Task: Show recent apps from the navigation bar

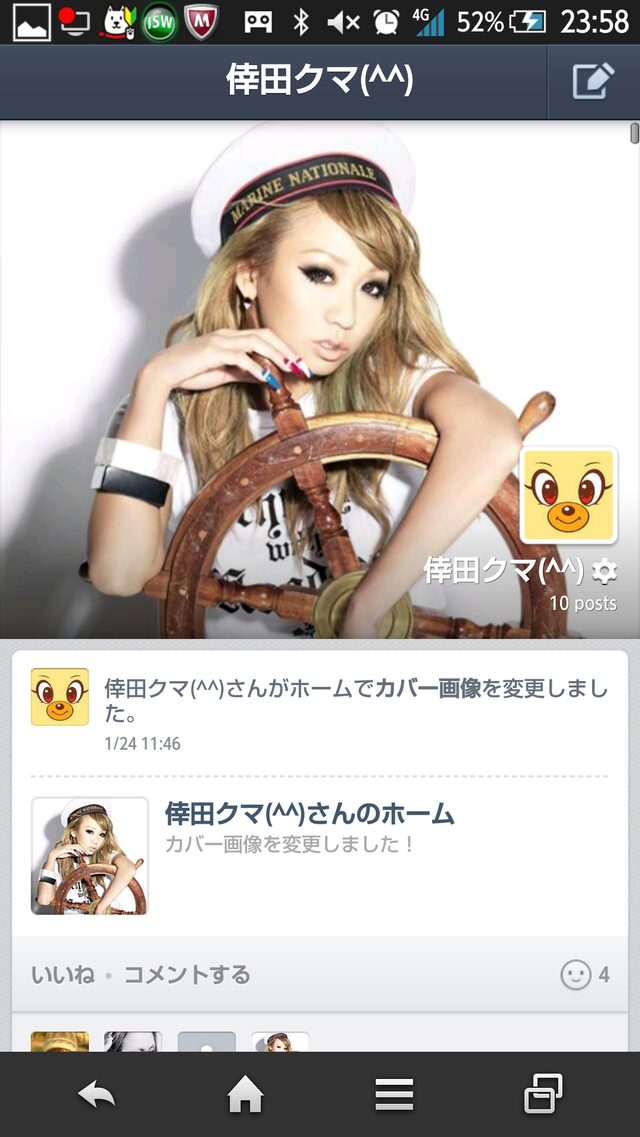Action: pos(543,1095)
